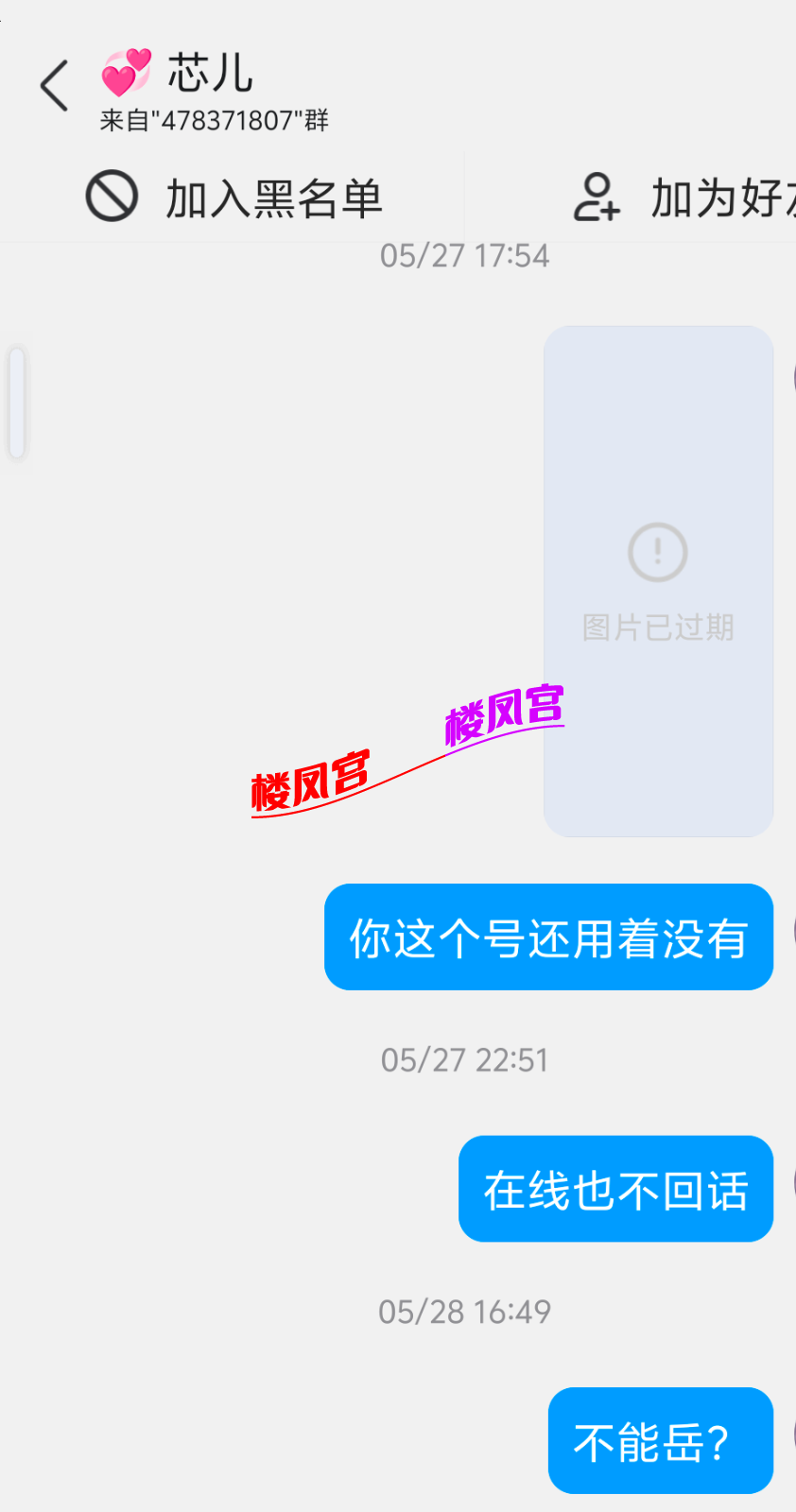796x1512 pixels.
Task: Click the timestamp 05/28 16:49
Action: click(x=465, y=1312)
